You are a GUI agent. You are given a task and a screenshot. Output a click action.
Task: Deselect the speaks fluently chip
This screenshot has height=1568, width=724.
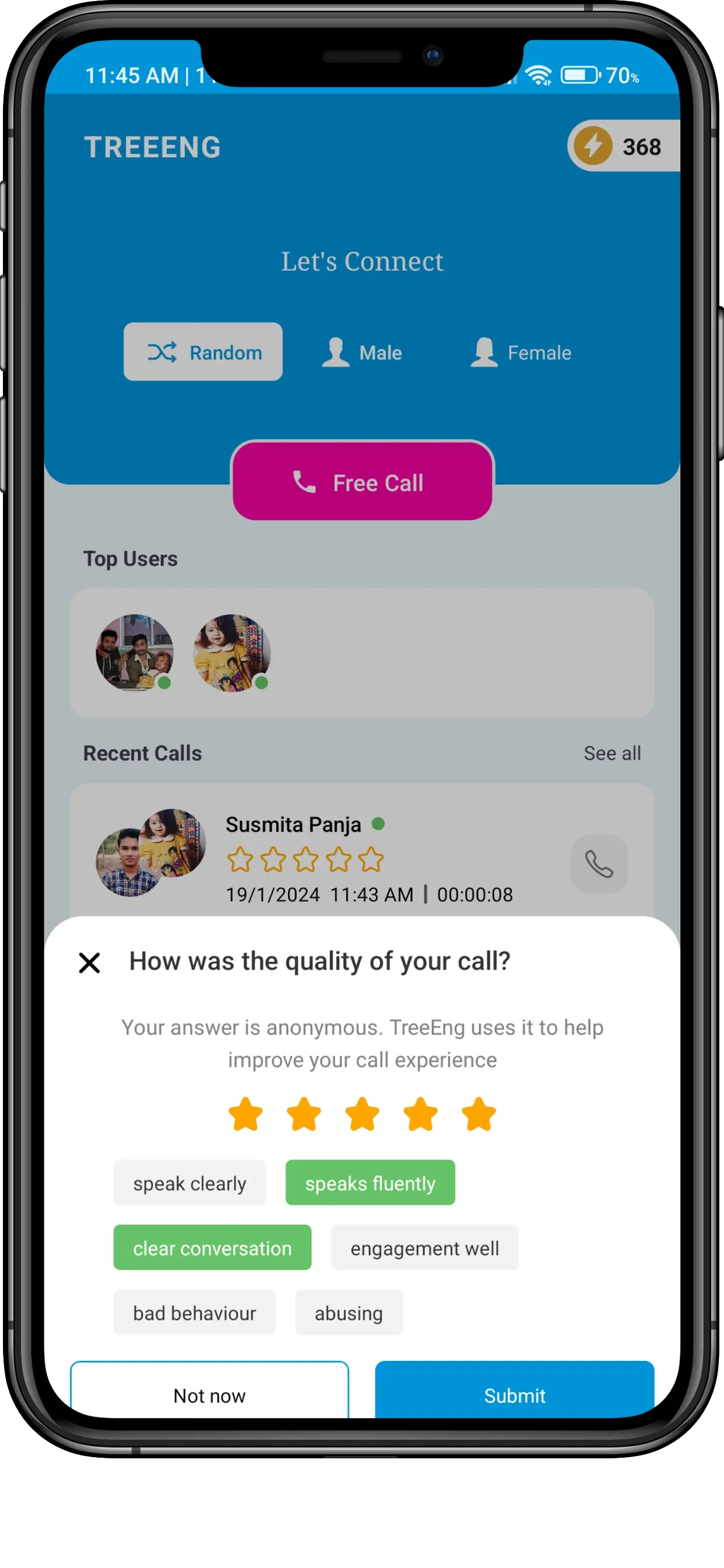(x=370, y=1184)
